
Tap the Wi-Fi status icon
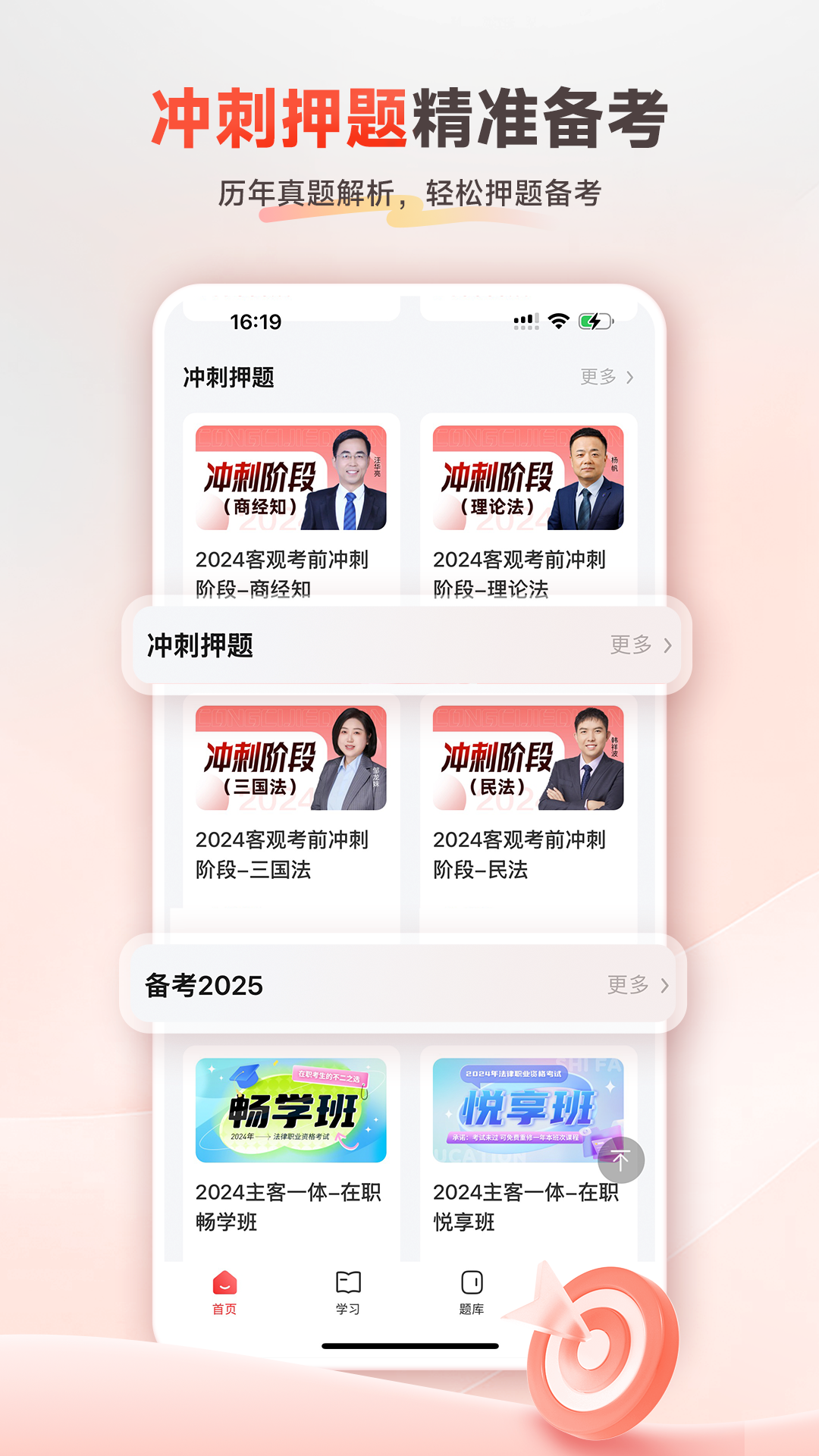[560, 322]
